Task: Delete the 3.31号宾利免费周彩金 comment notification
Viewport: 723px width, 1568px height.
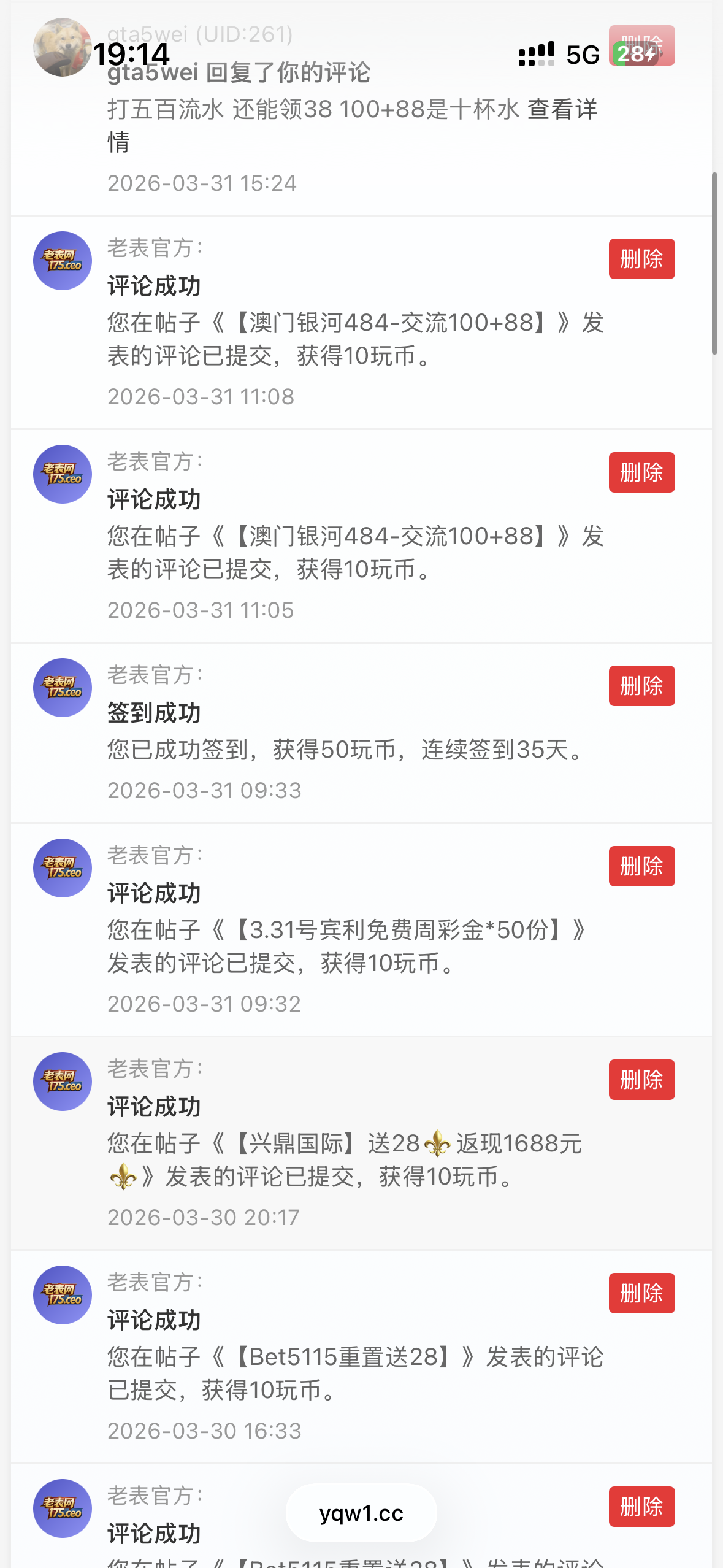Action: pyautogui.click(x=641, y=866)
